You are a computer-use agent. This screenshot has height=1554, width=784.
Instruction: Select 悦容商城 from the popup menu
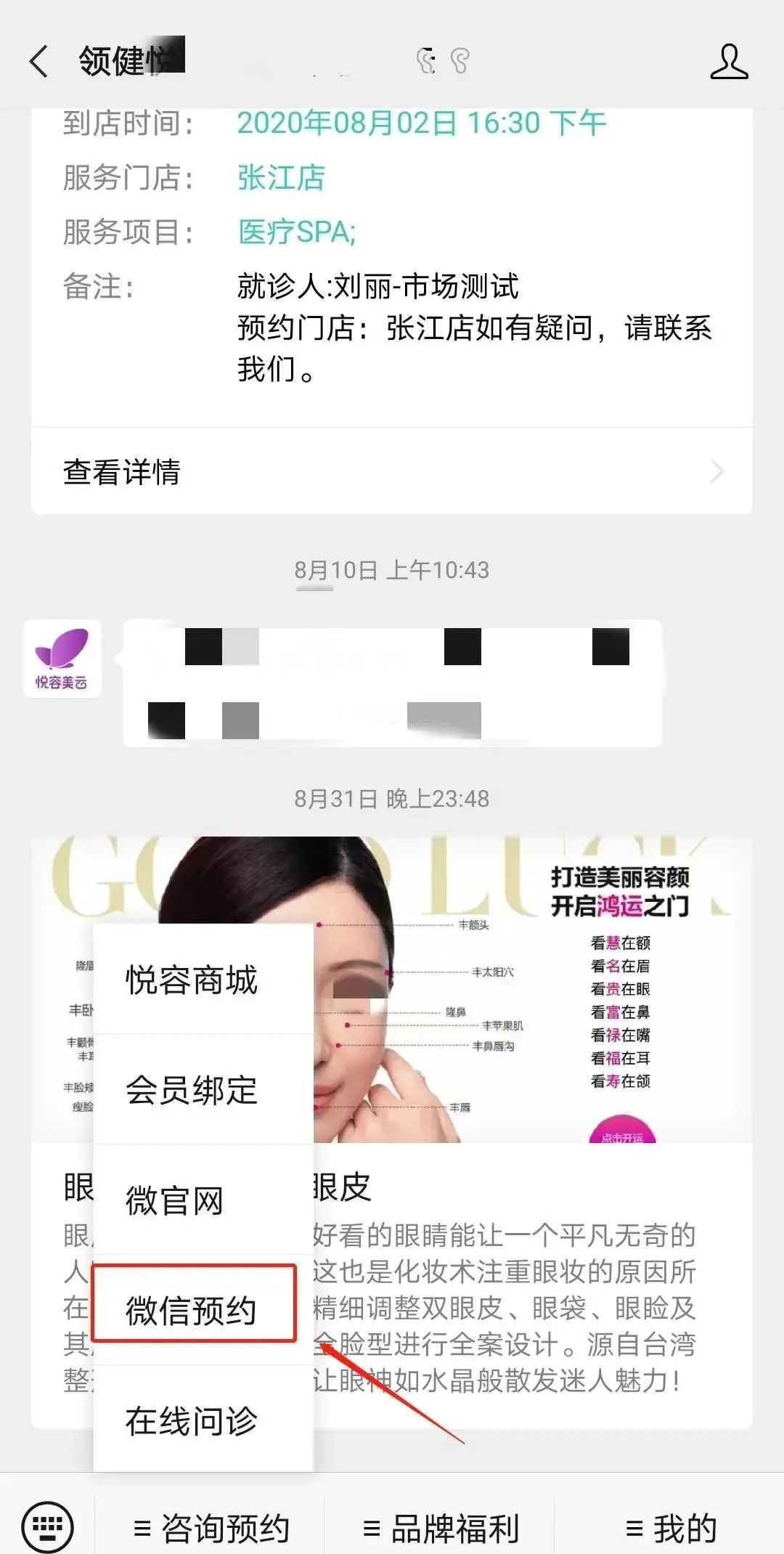pyautogui.click(x=192, y=980)
